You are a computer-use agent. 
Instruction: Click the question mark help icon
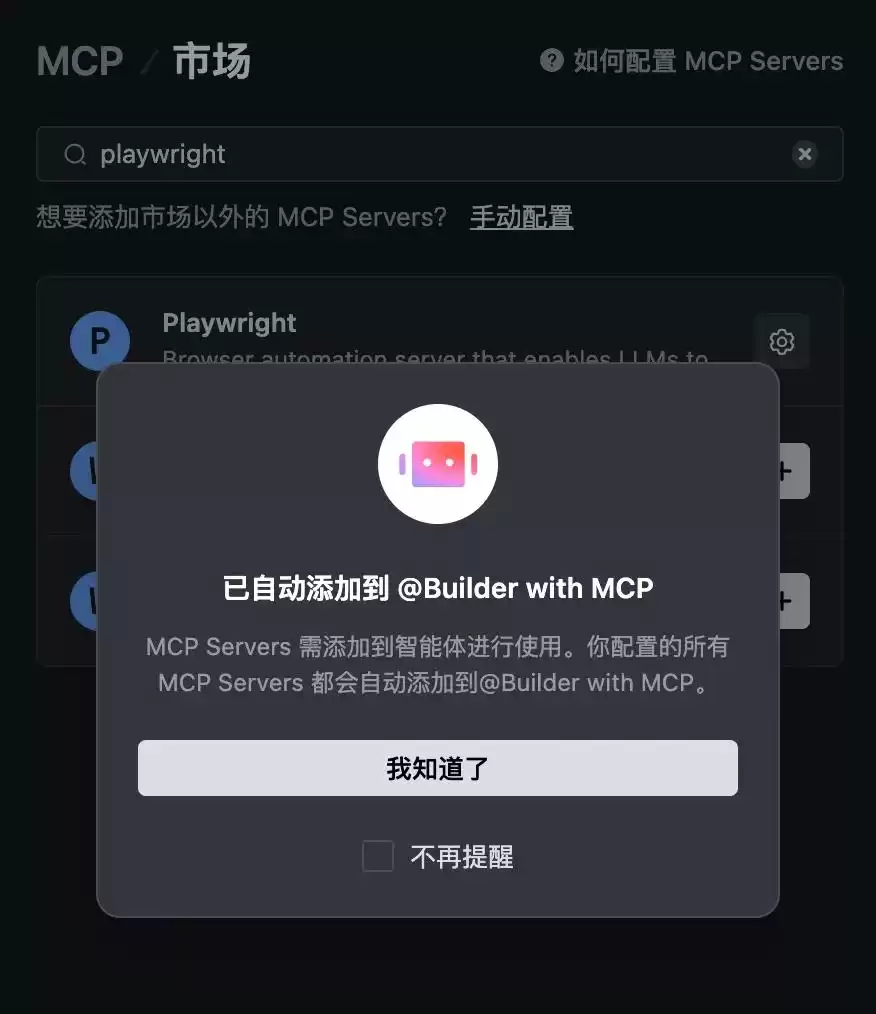pos(552,61)
